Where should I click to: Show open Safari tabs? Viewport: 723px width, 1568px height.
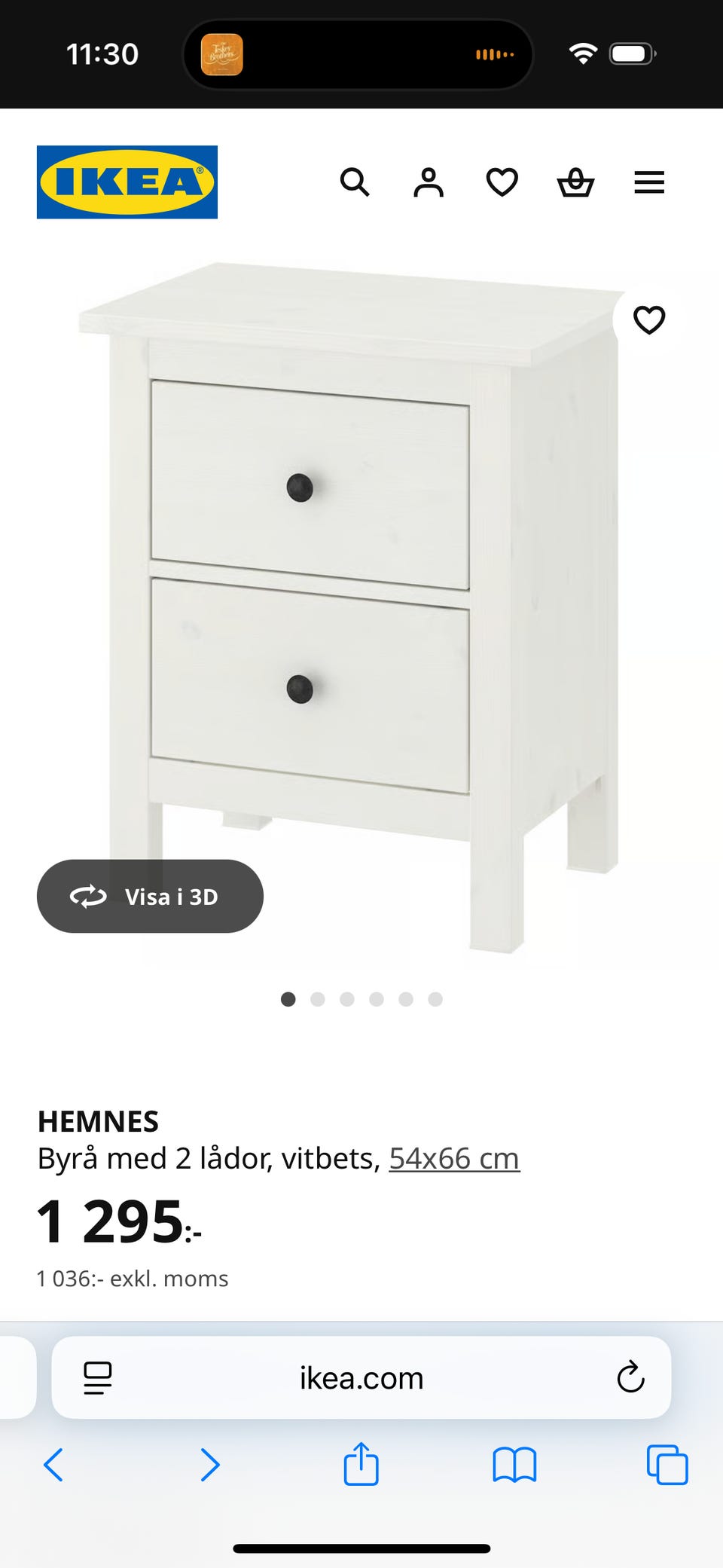667,1466
